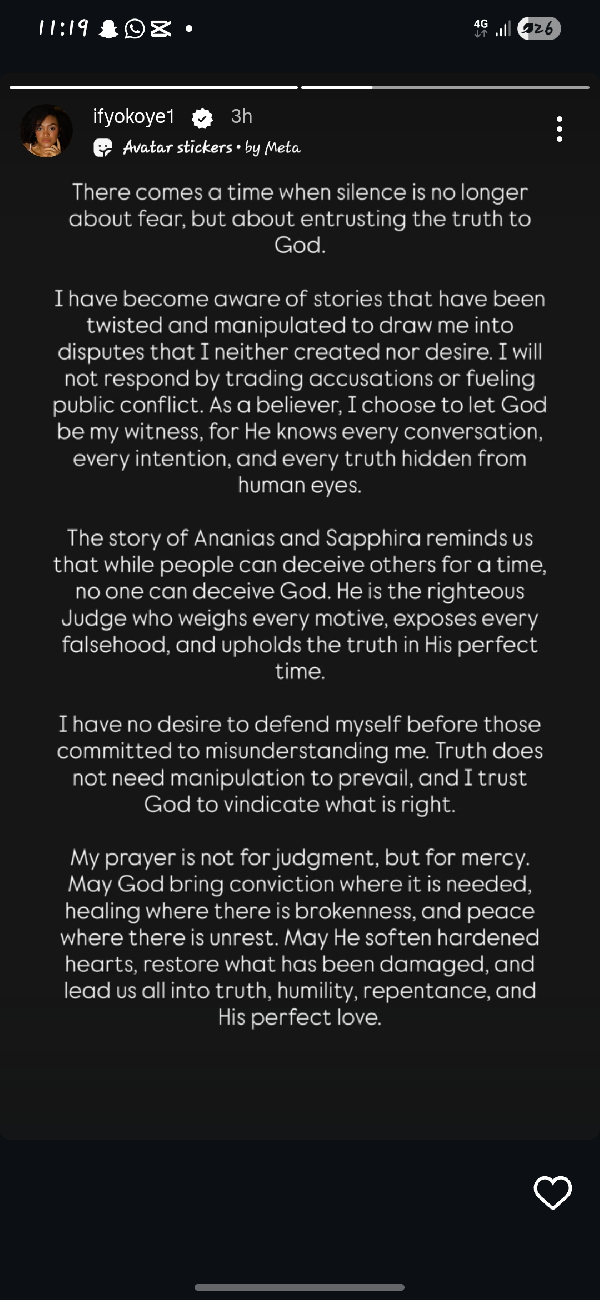Open ifyokoye1's profile picture

[46, 131]
